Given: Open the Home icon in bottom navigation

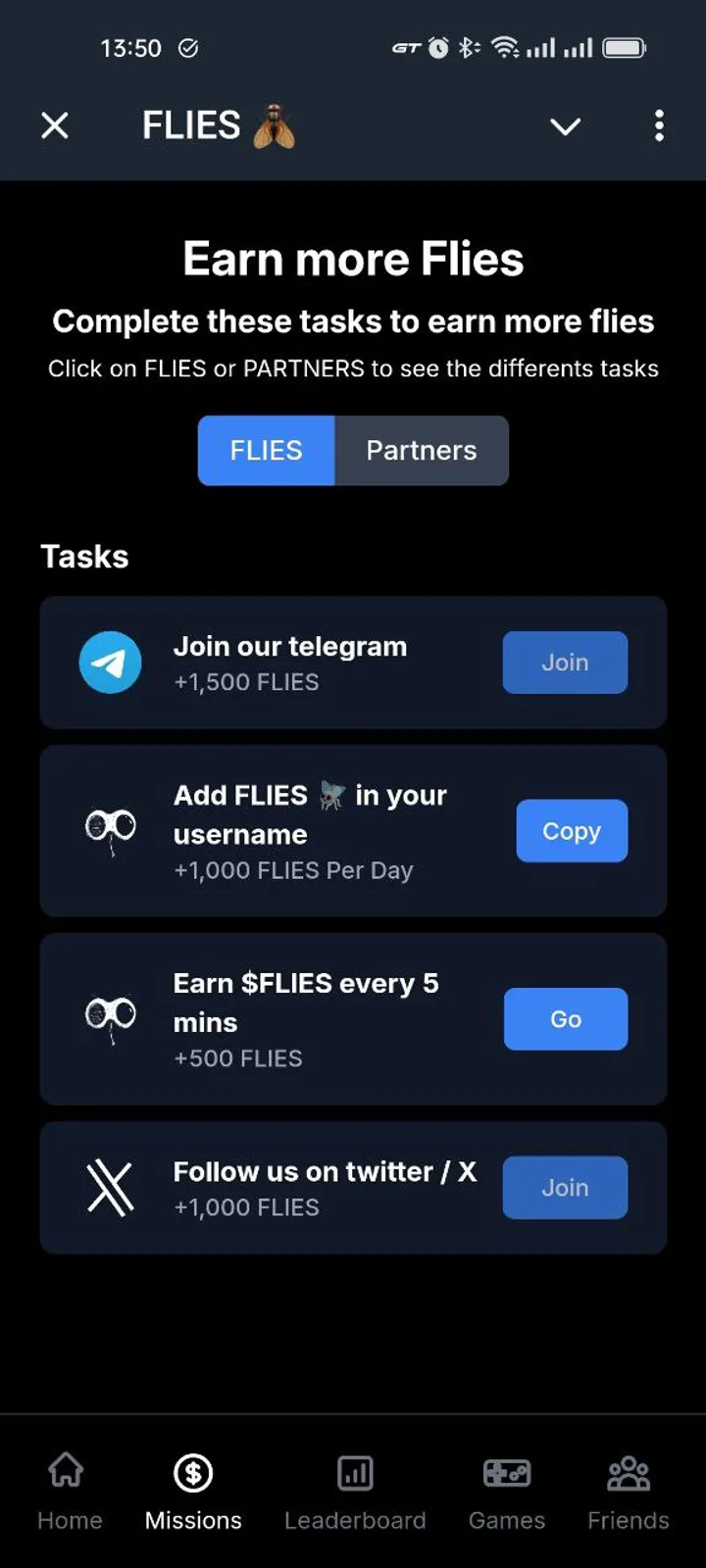Looking at the screenshot, I should (x=68, y=1469).
